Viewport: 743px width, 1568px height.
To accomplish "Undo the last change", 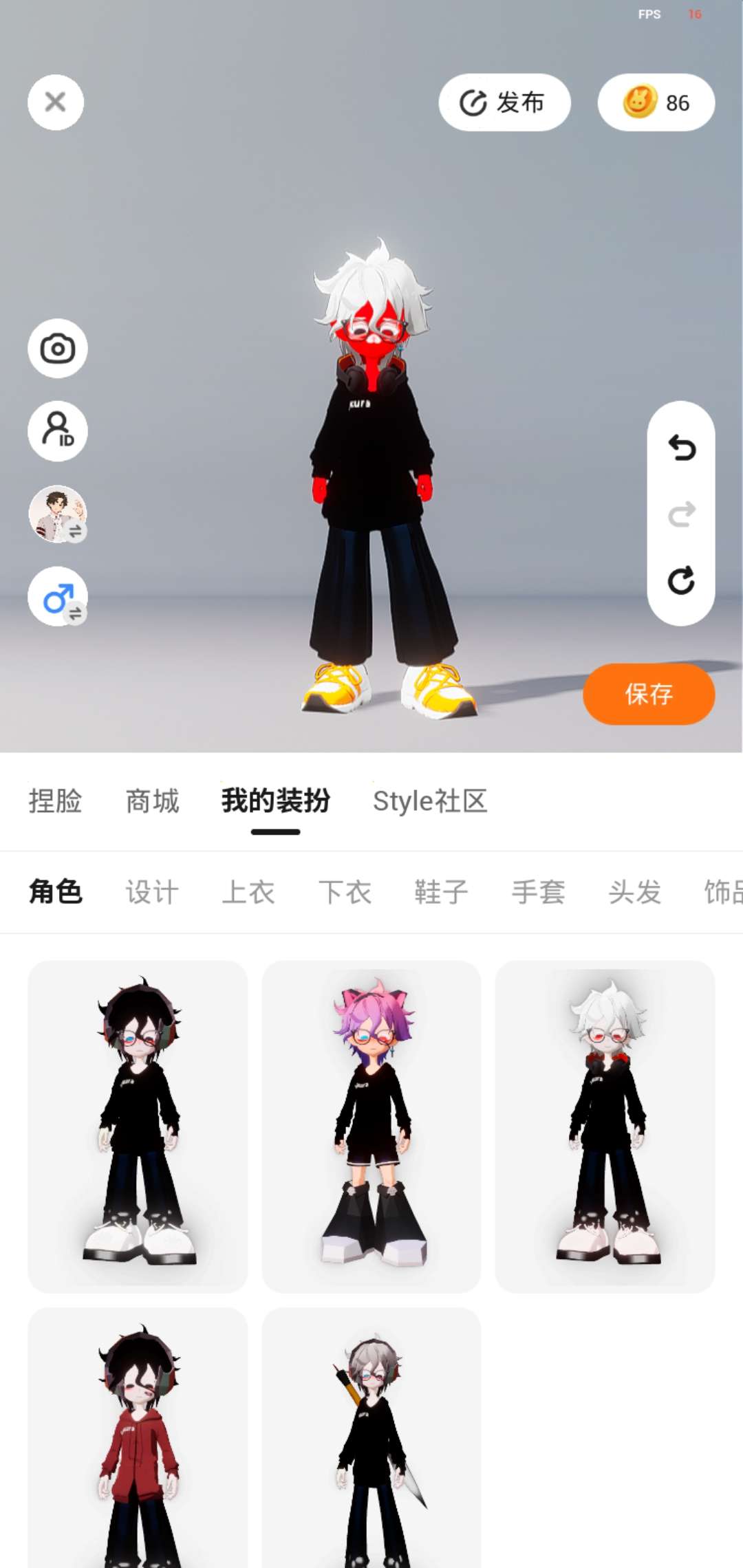I will [x=681, y=448].
